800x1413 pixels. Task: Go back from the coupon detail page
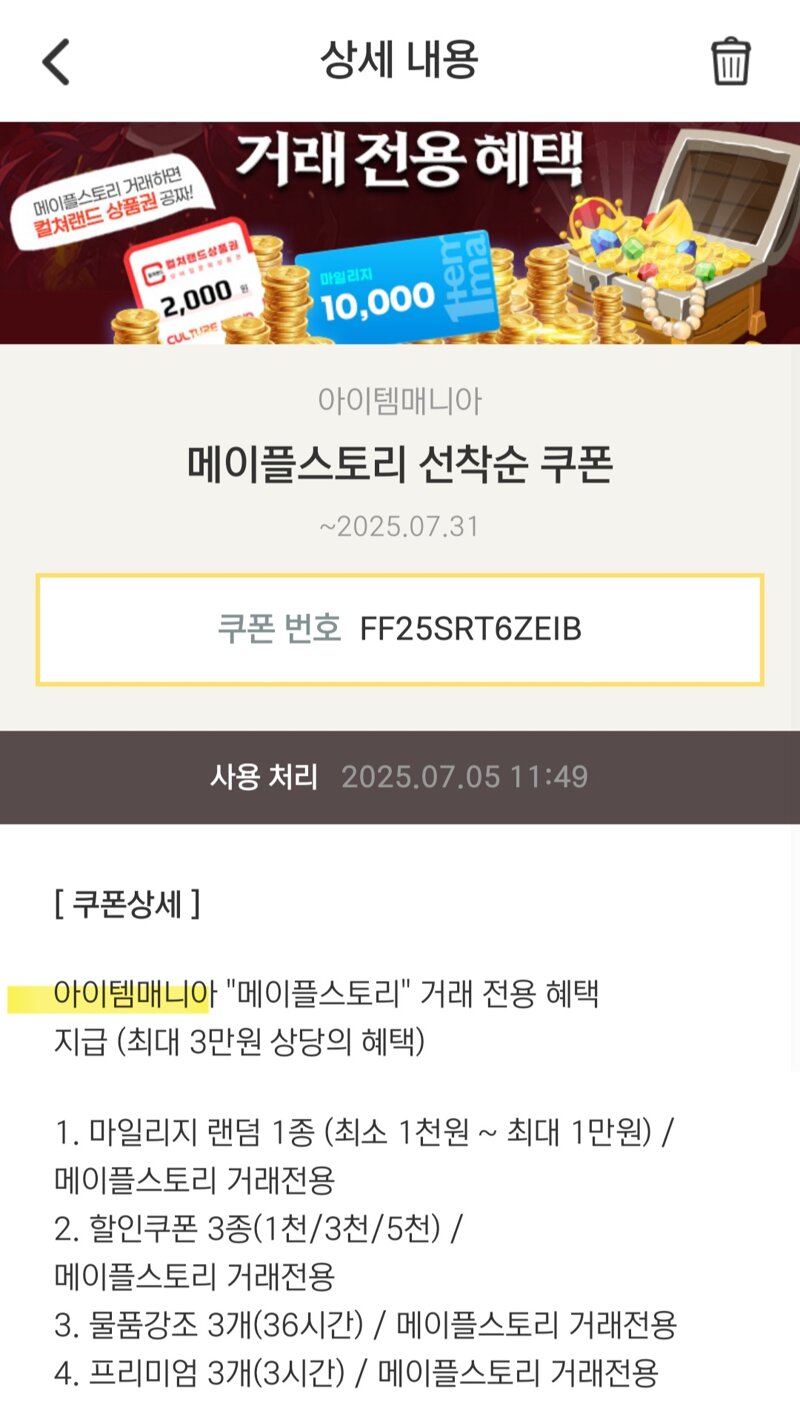pos(56,62)
